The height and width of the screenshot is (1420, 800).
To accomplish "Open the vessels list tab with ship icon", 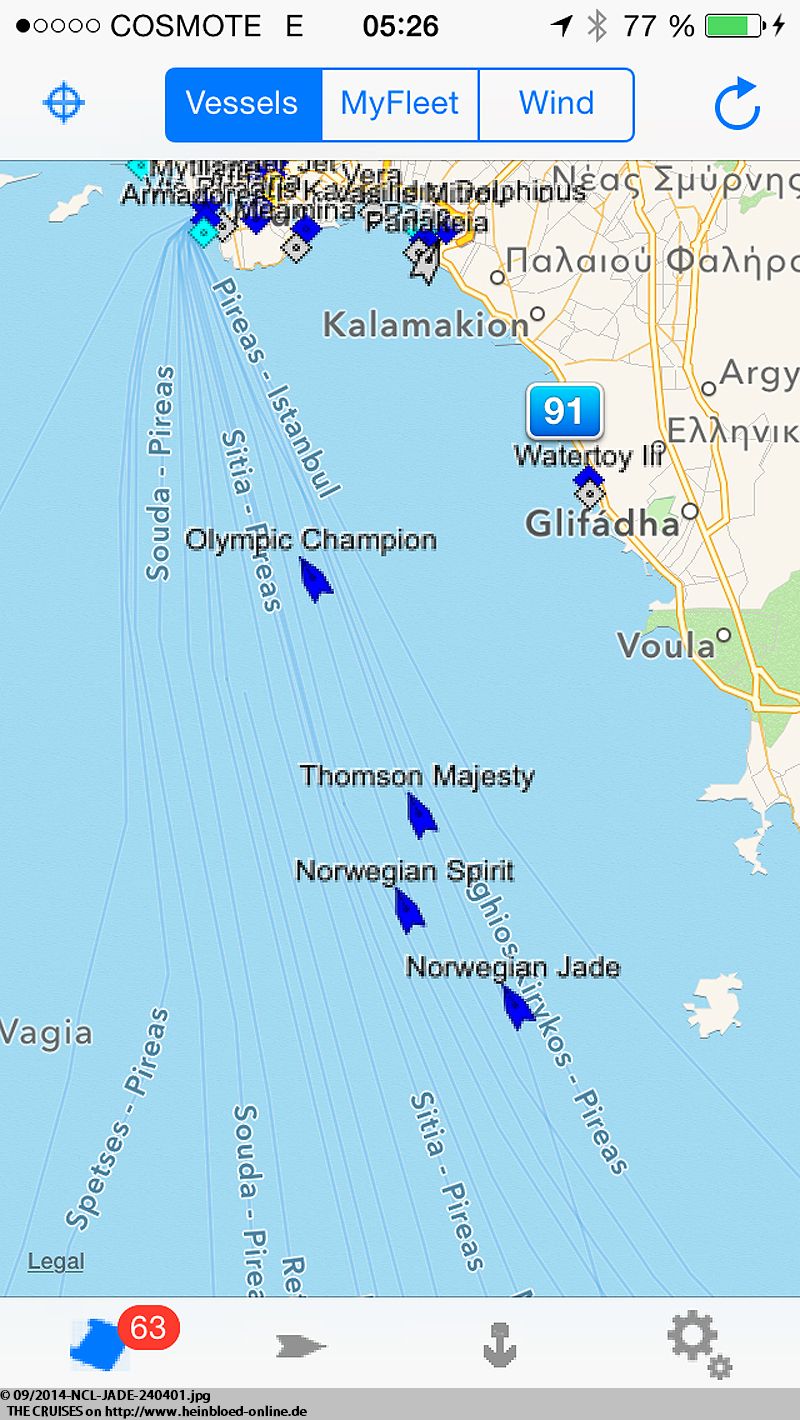I will [x=301, y=1346].
